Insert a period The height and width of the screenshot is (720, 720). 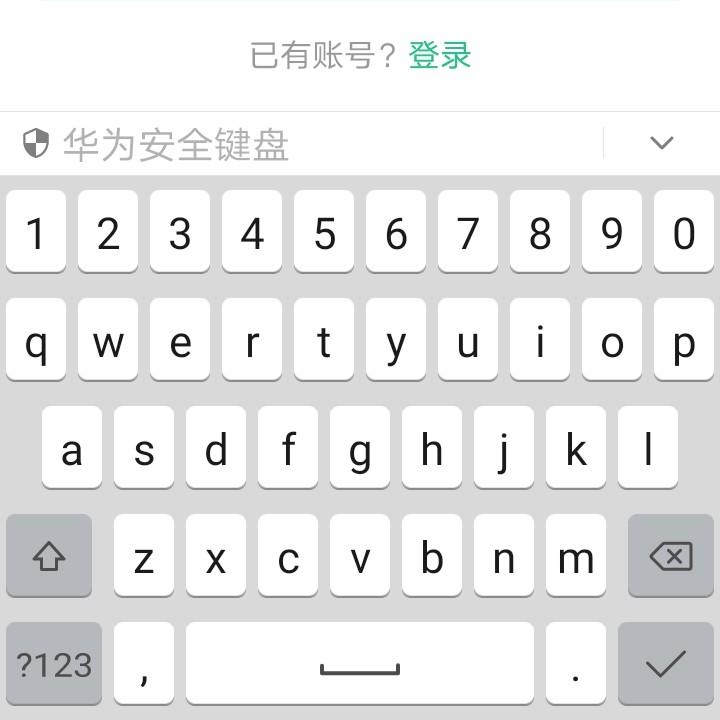[576, 664]
